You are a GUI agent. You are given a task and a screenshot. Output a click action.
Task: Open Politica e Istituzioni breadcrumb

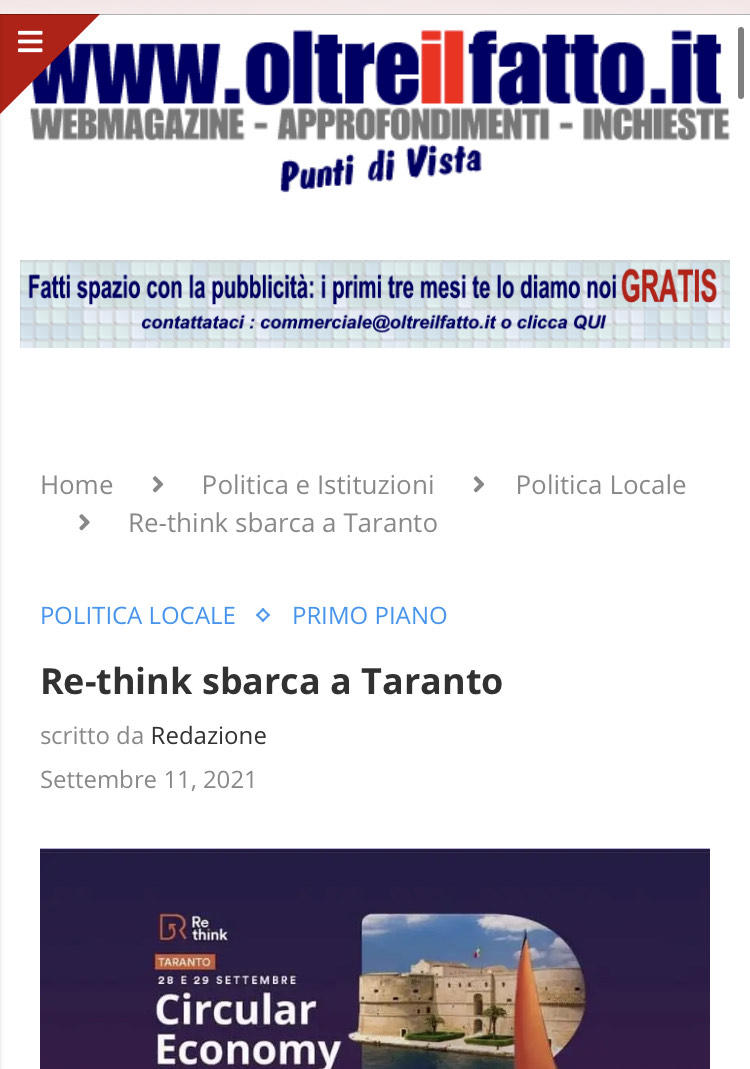coord(318,485)
